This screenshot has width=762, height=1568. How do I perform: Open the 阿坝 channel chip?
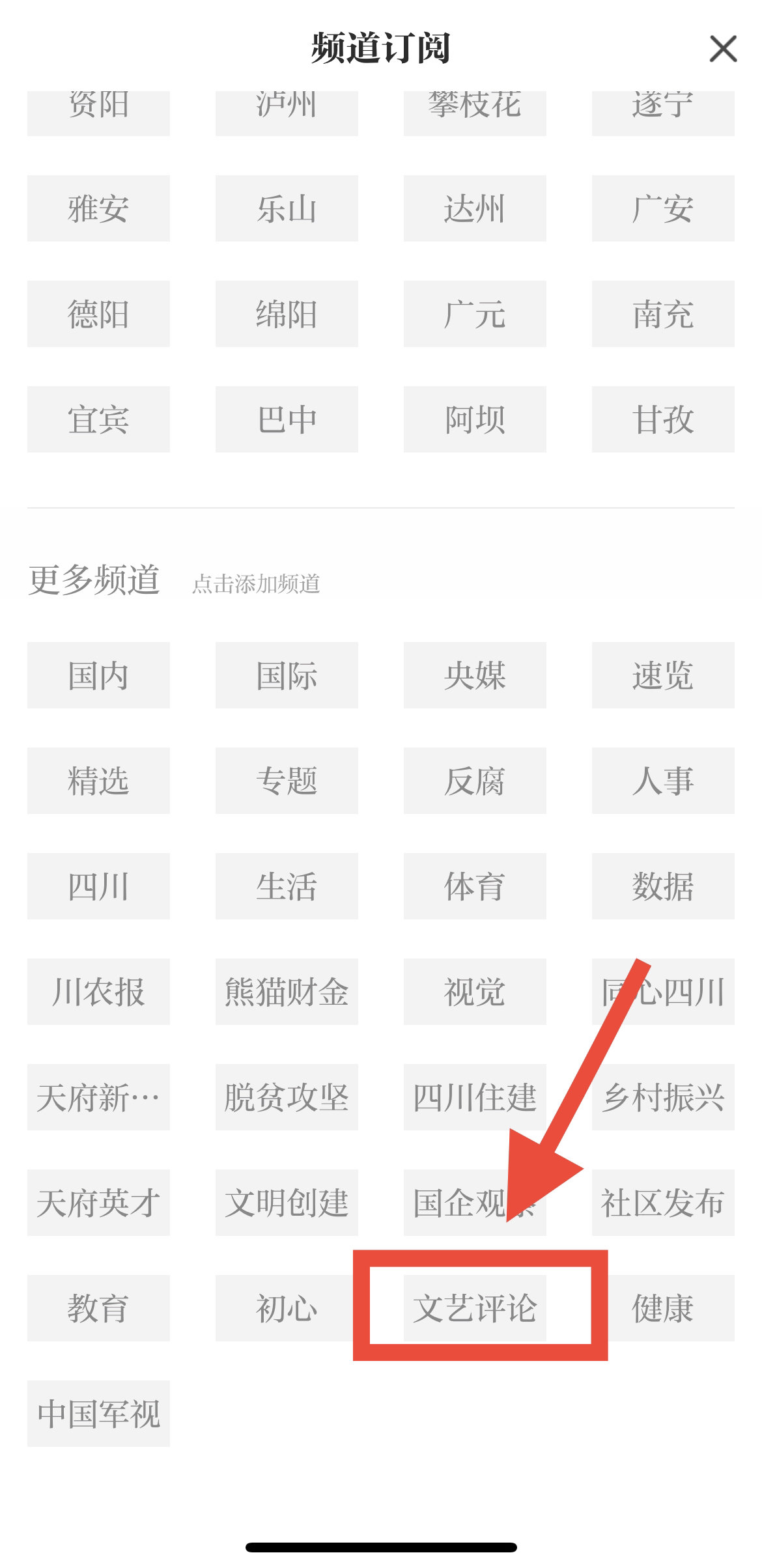[x=475, y=419]
